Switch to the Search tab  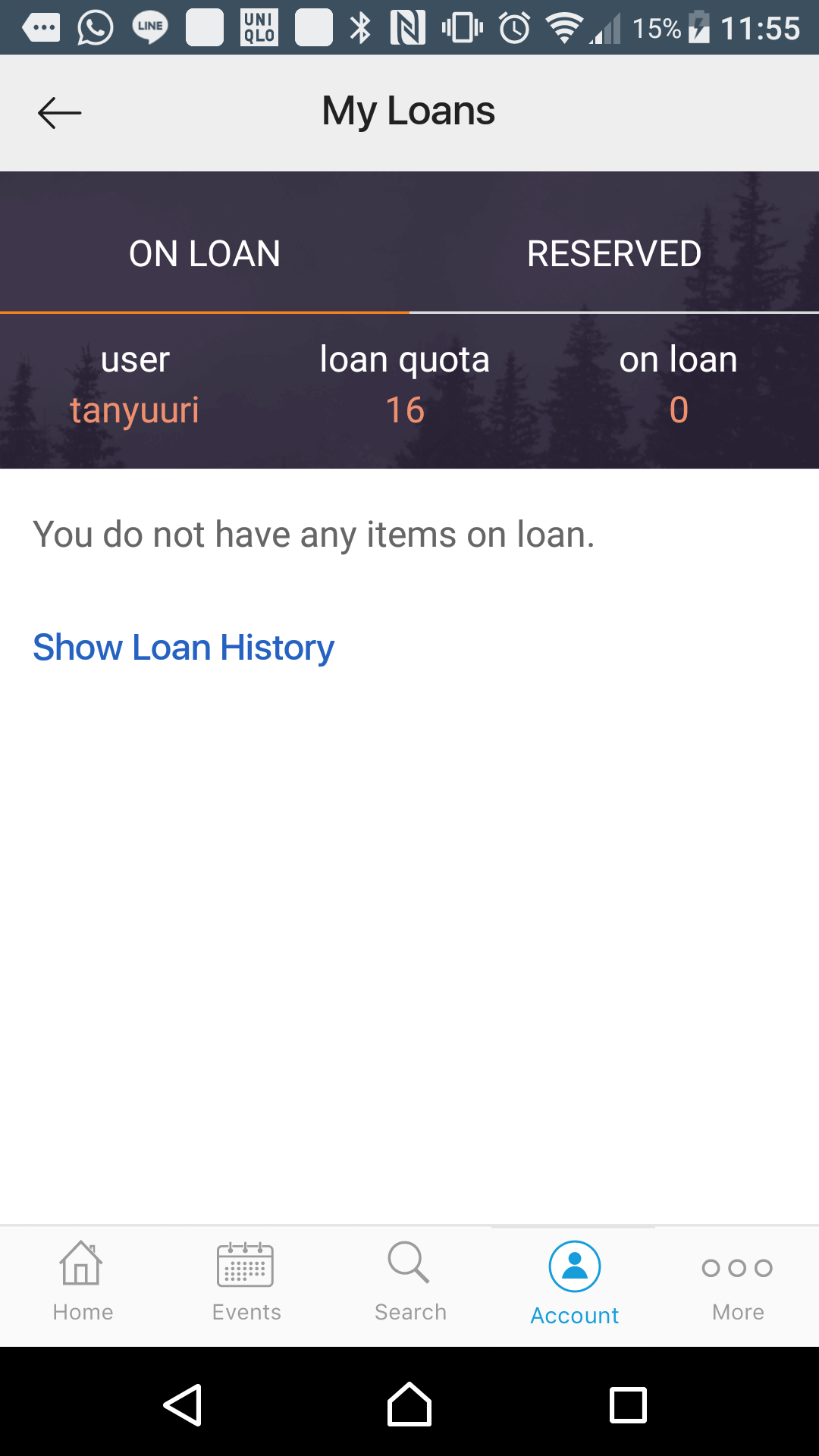click(x=410, y=1282)
